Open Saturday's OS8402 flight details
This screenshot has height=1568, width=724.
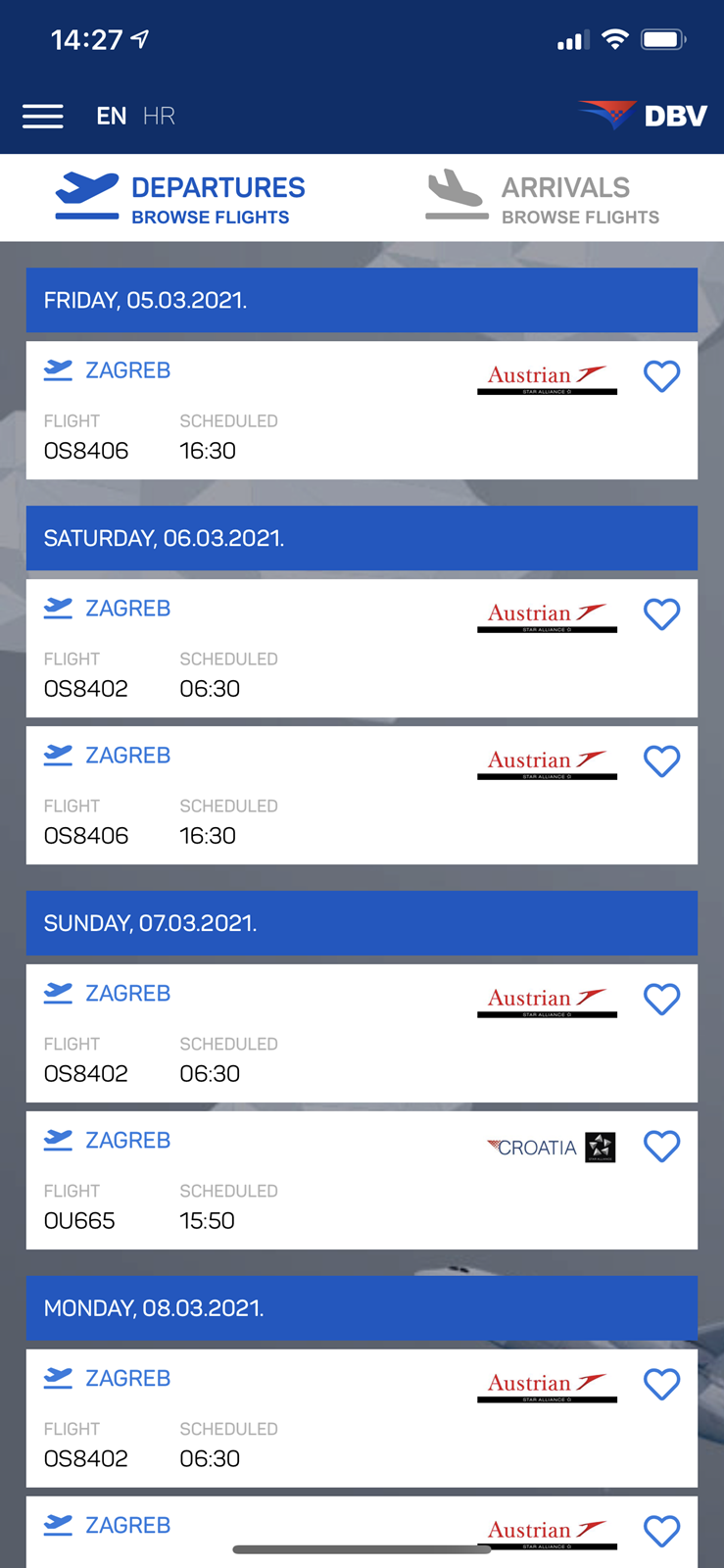point(362,649)
